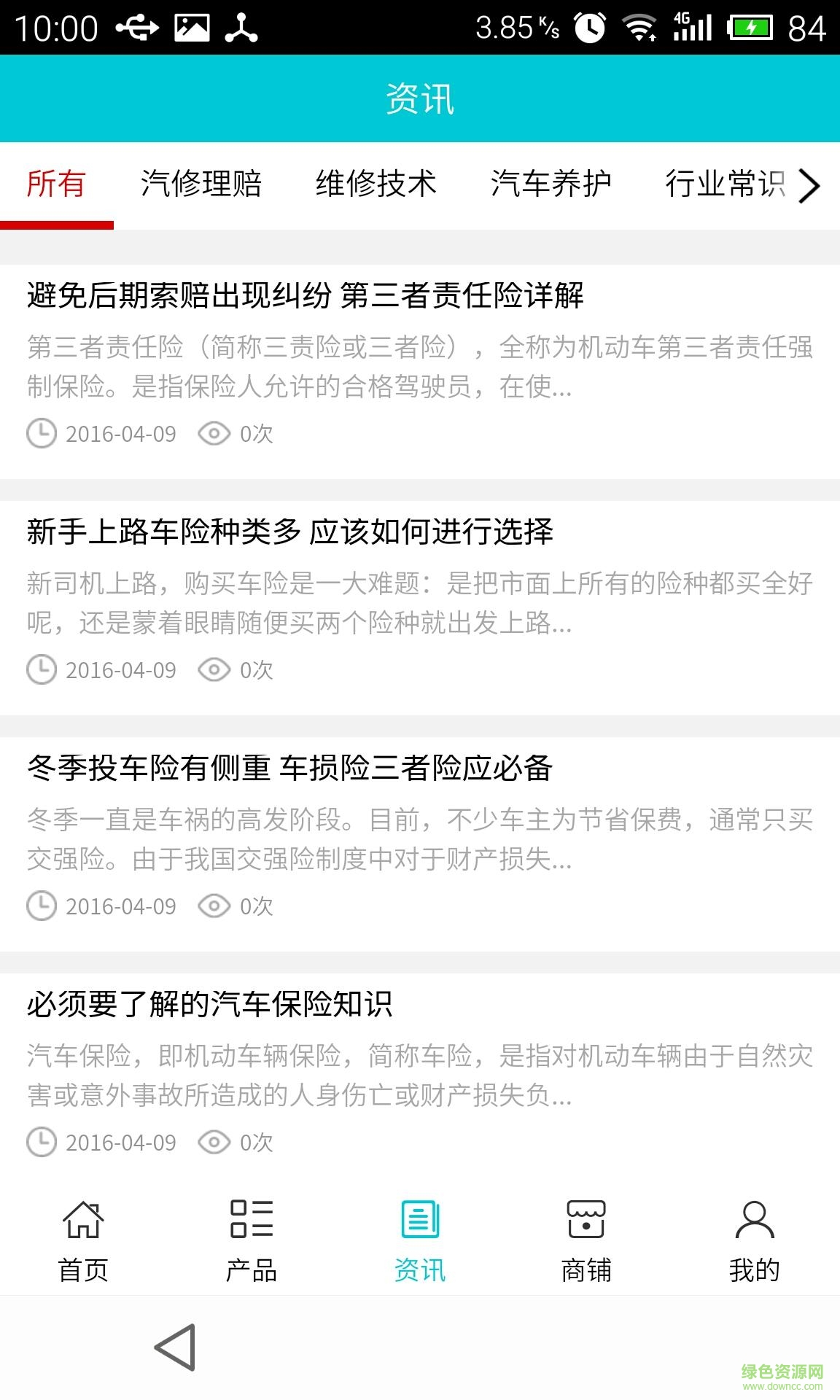This screenshot has height=1400, width=840.
Task: View the article 必须要了解的汽车保险知识
Action: click(x=210, y=1005)
